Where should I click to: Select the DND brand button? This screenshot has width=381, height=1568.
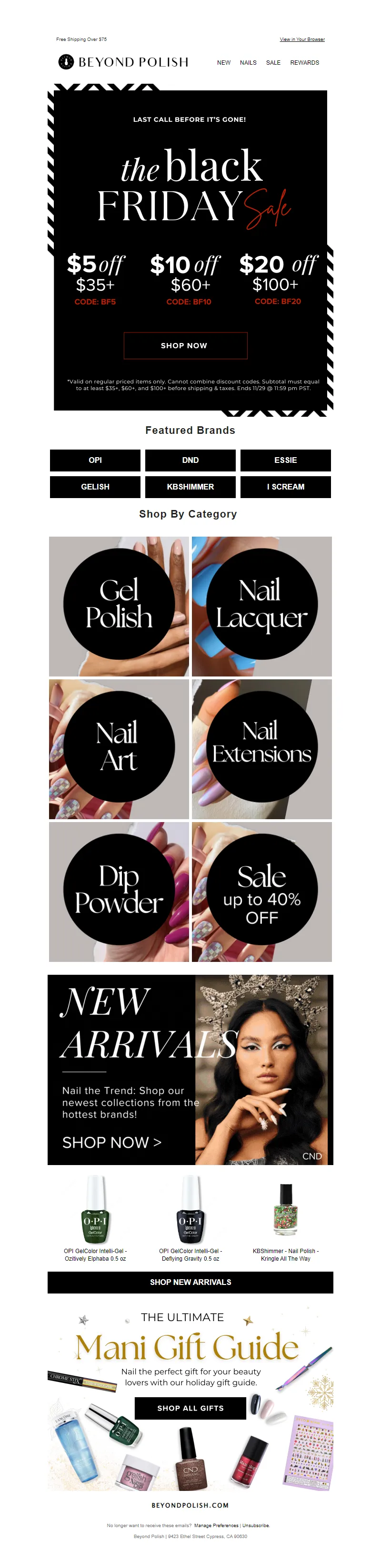click(190, 460)
